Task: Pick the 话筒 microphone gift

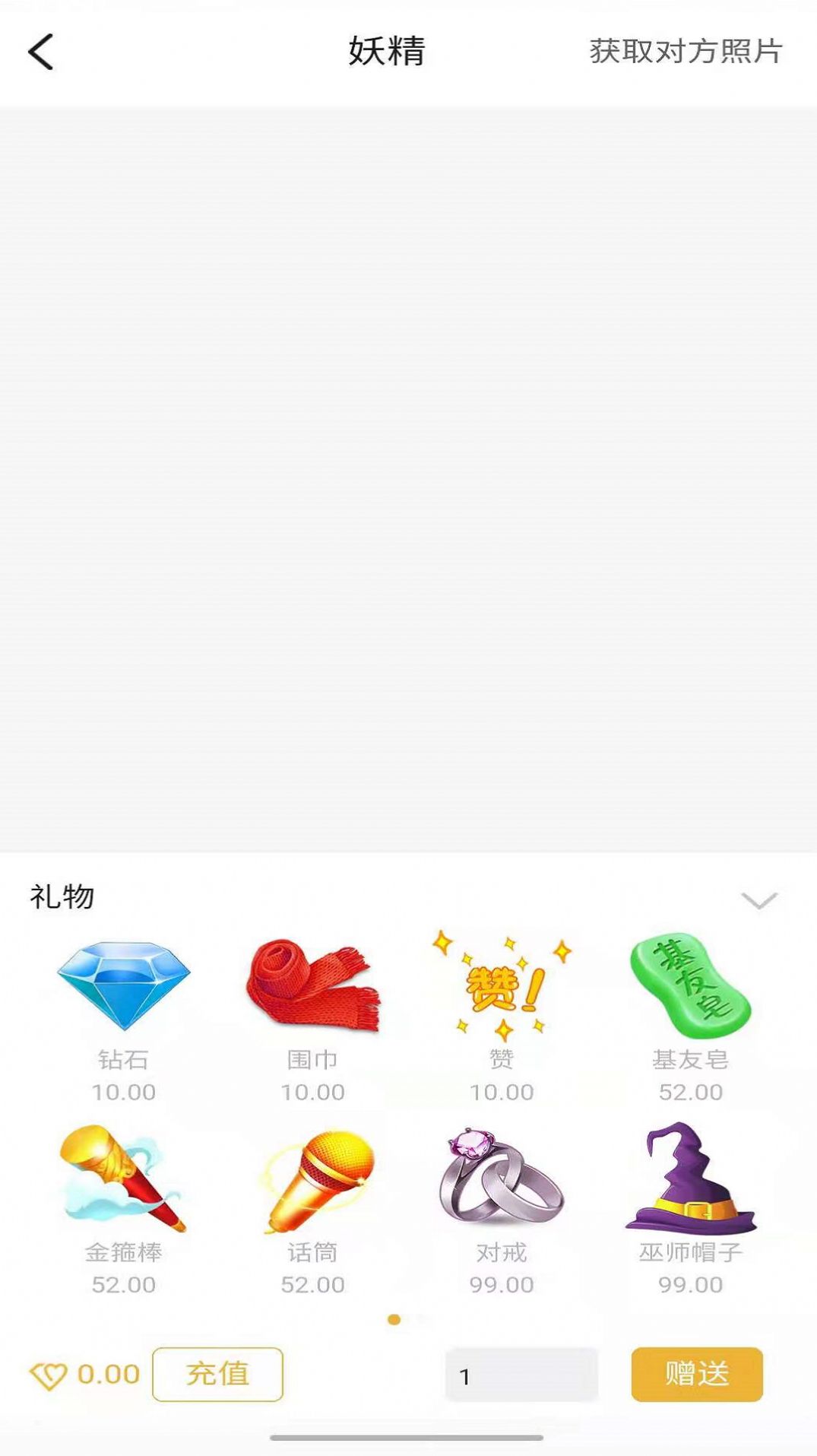Action: point(312,1179)
